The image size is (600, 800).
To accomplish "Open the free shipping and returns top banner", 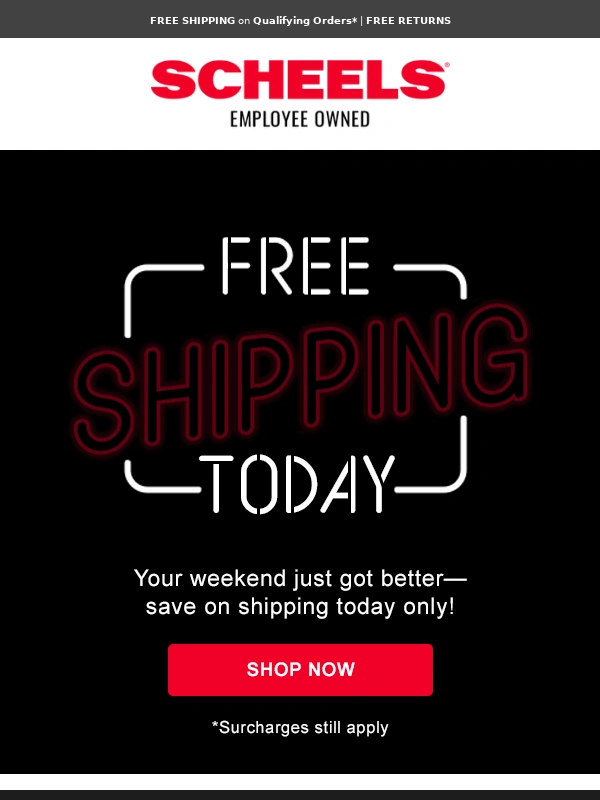I will click(x=300, y=20).
